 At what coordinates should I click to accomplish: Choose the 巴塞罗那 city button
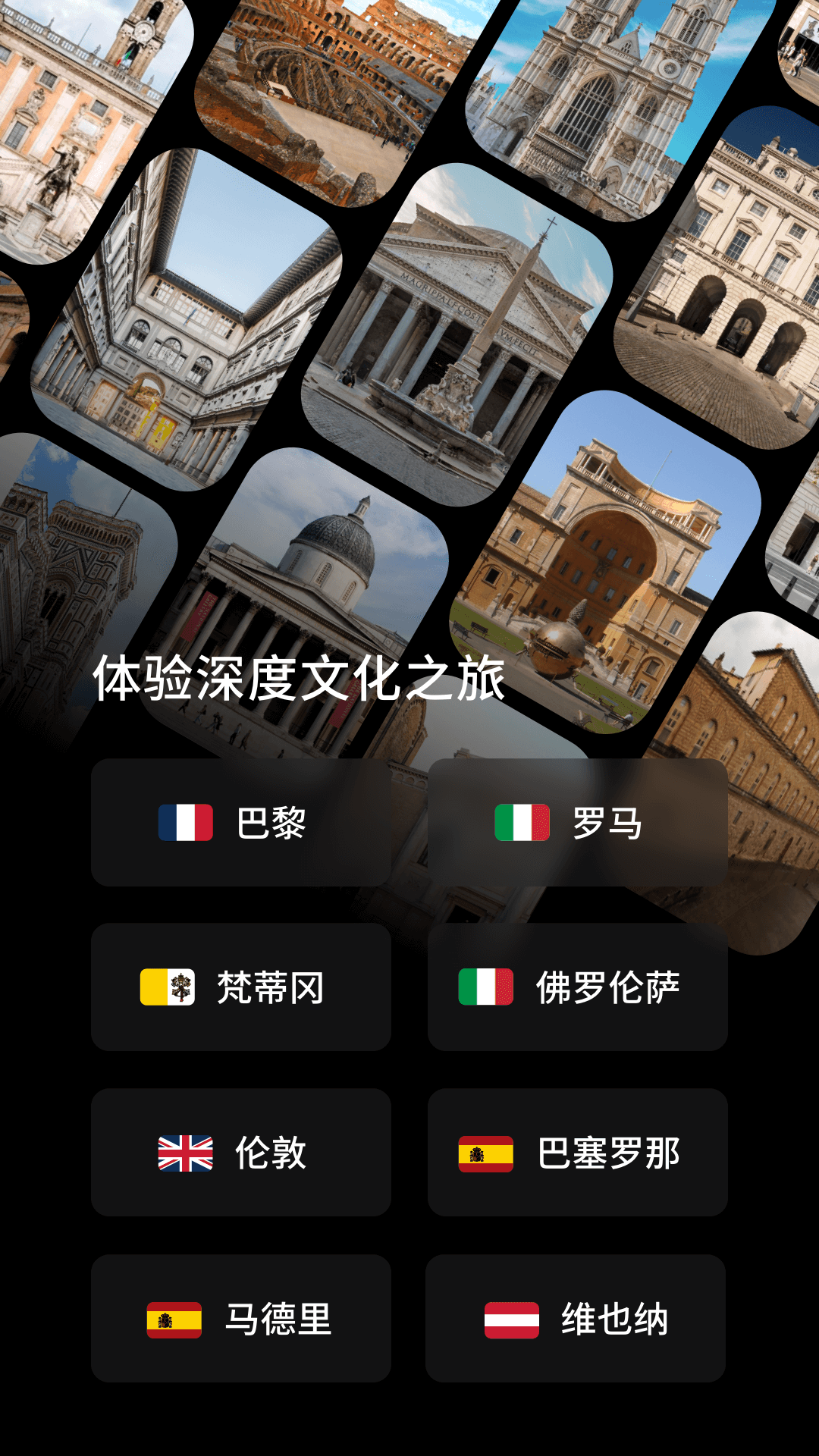coord(577,1153)
